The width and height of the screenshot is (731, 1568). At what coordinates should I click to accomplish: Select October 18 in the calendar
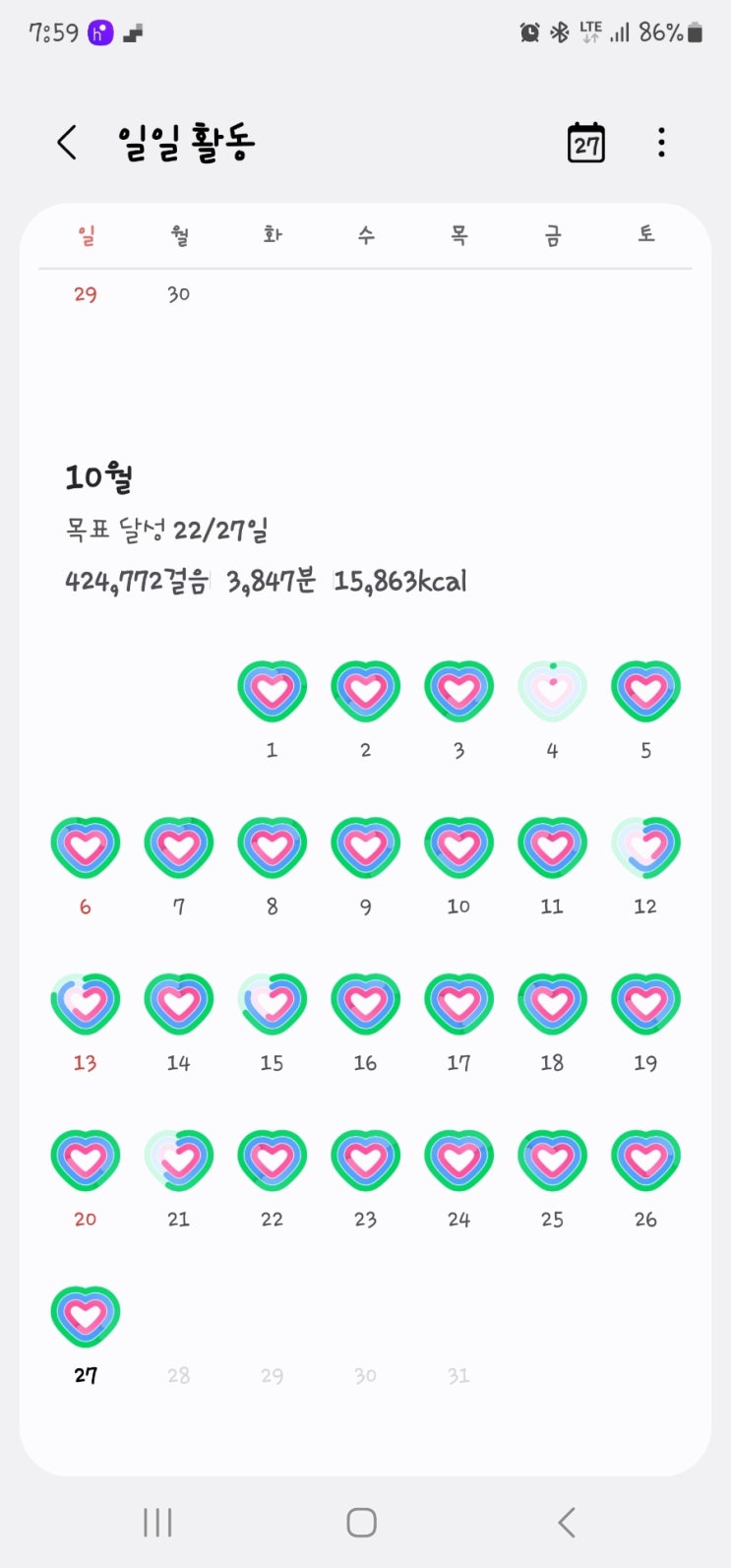pyautogui.click(x=552, y=1004)
